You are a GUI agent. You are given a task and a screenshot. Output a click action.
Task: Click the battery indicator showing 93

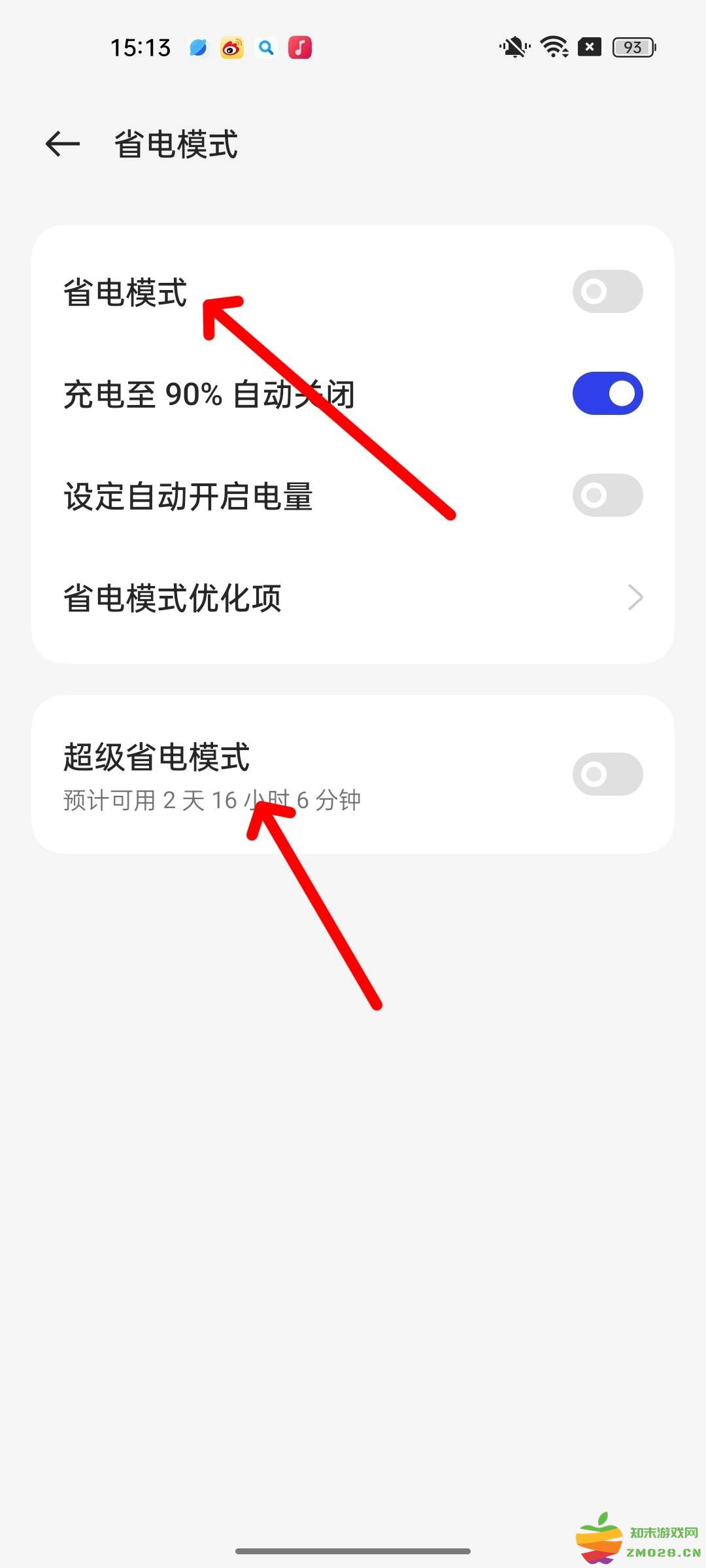click(x=632, y=47)
